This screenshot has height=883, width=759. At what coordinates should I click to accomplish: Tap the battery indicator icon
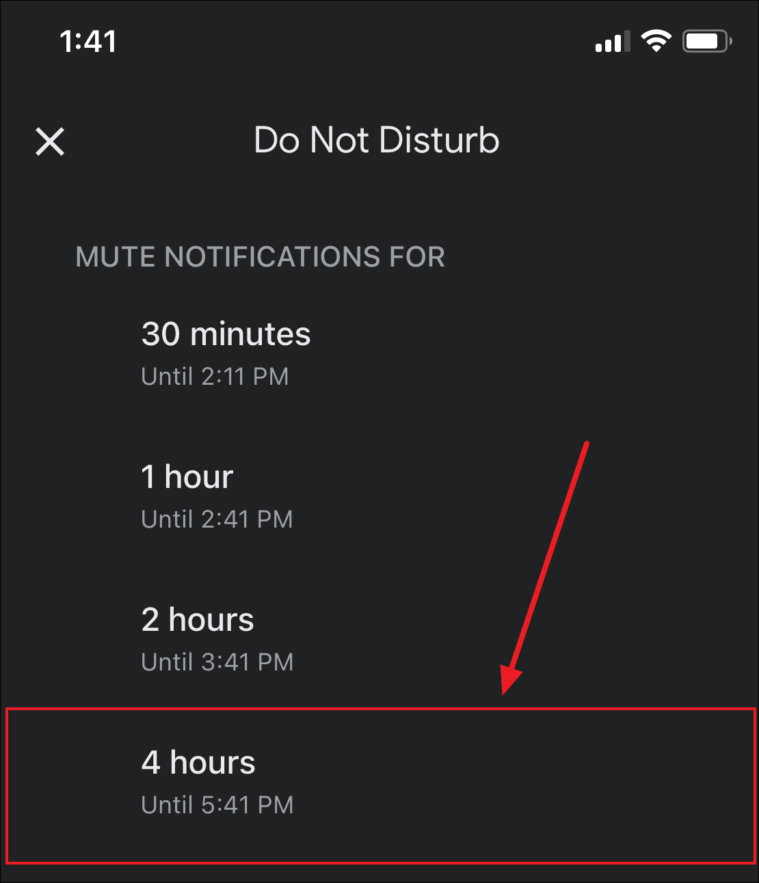(706, 40)
